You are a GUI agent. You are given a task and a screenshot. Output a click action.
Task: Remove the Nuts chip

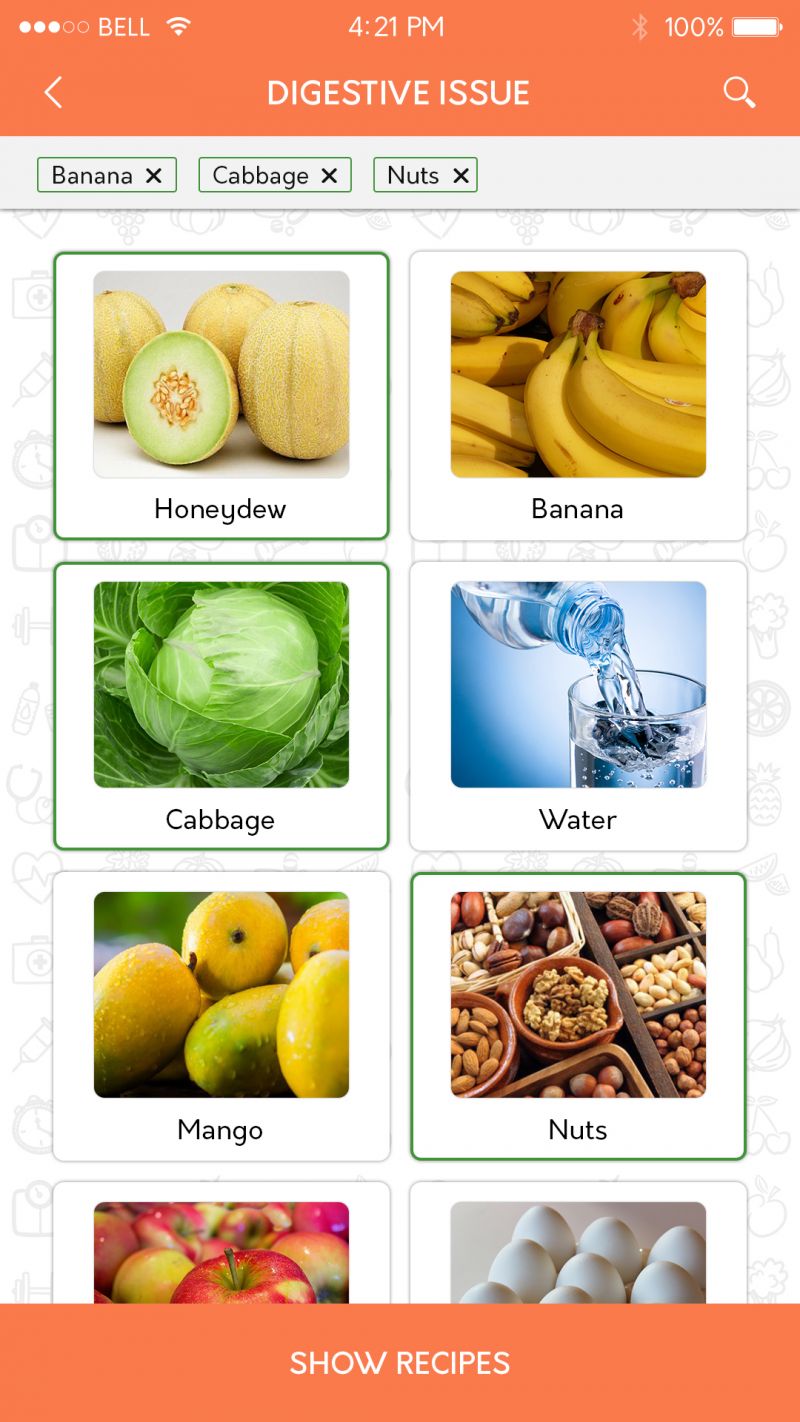(461, 175)
